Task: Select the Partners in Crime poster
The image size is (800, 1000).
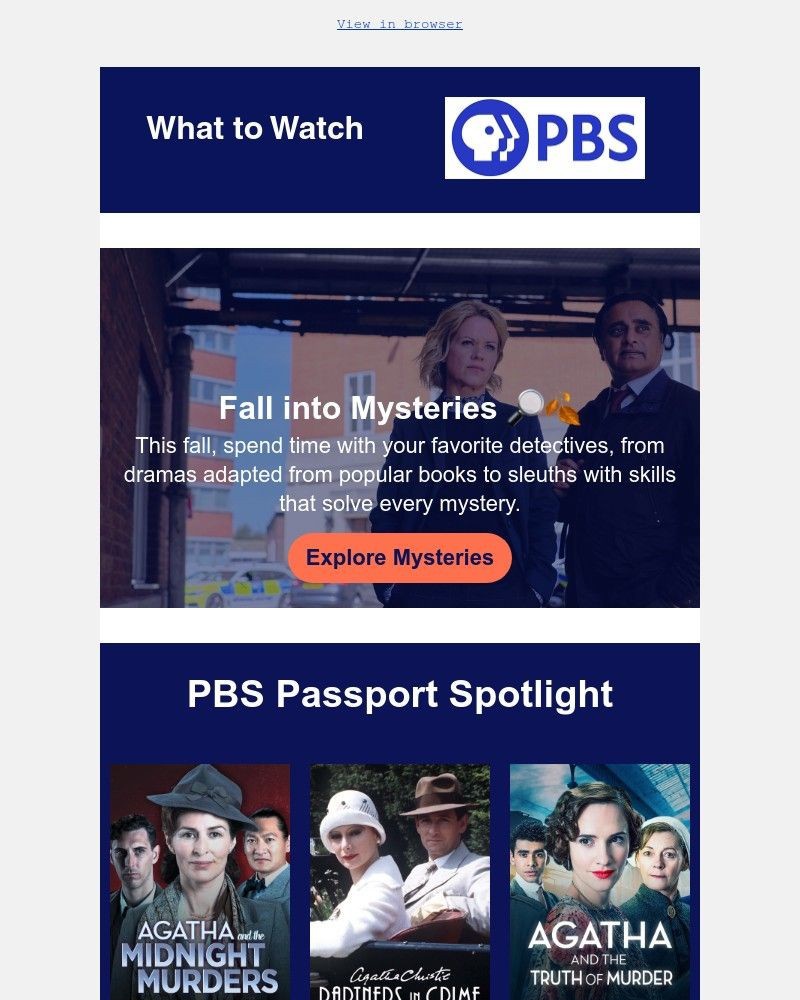Action: pyautogui.click(x=400, y=882)
